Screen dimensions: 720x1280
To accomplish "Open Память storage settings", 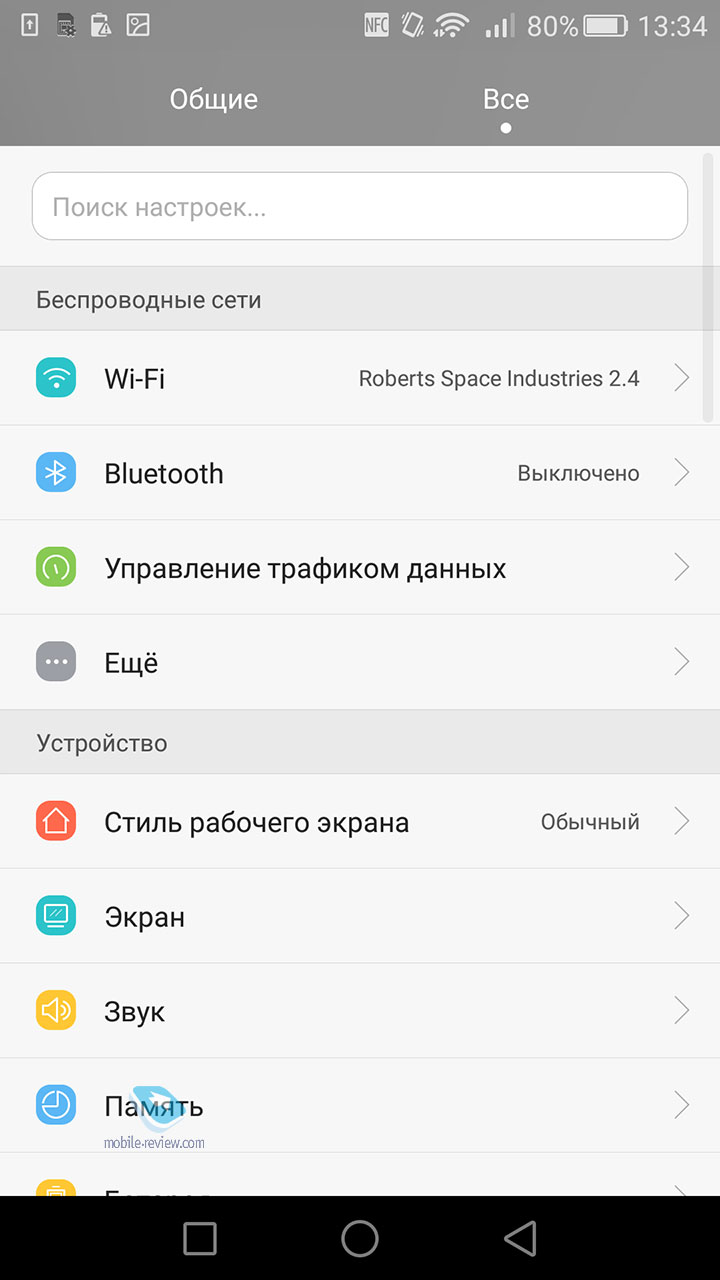I will pos(360,1106).
